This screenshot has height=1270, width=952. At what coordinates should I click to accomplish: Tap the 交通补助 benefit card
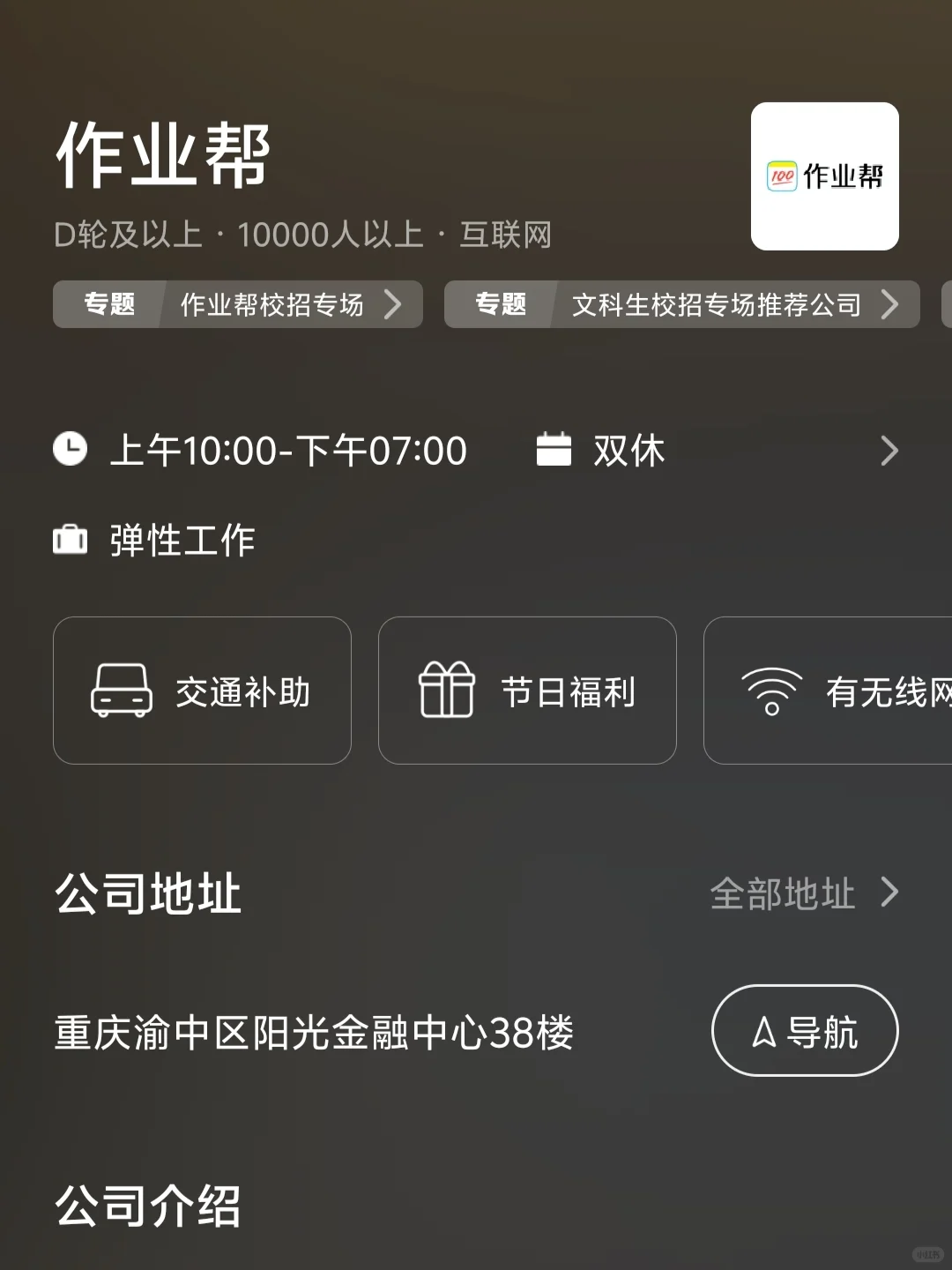pyautogui.click(x=202, y=691)
